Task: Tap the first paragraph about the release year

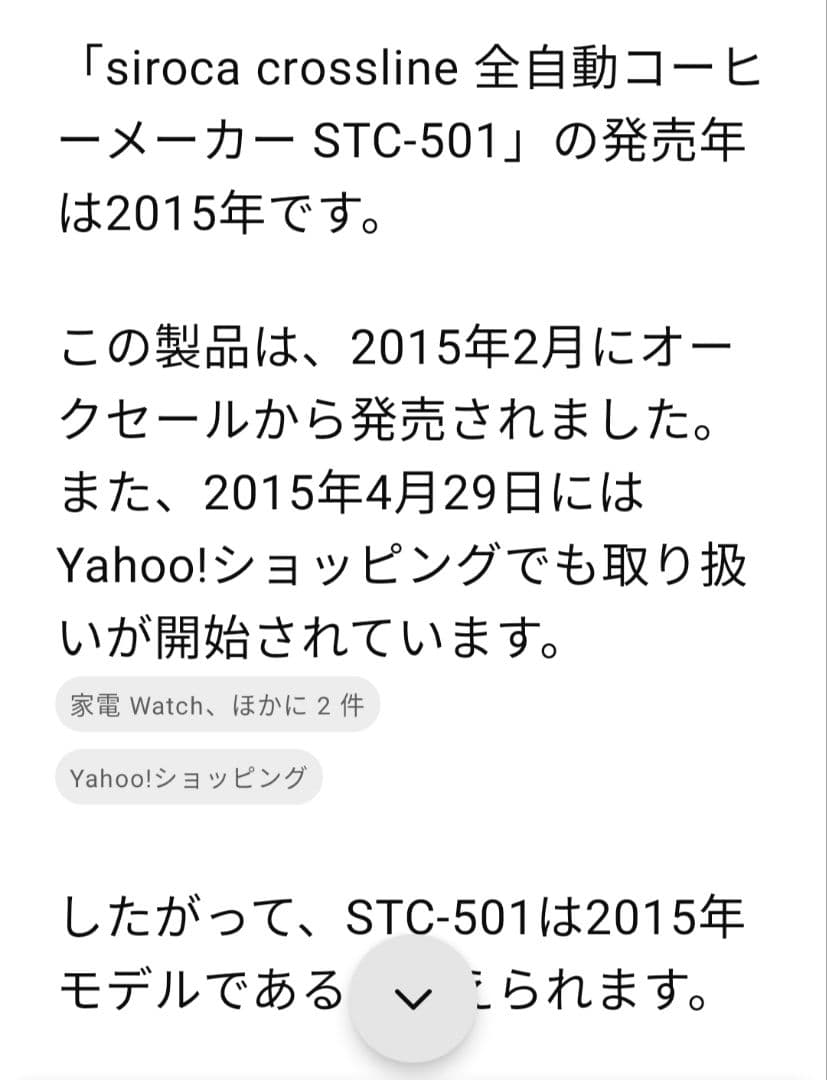Action: 400,140
